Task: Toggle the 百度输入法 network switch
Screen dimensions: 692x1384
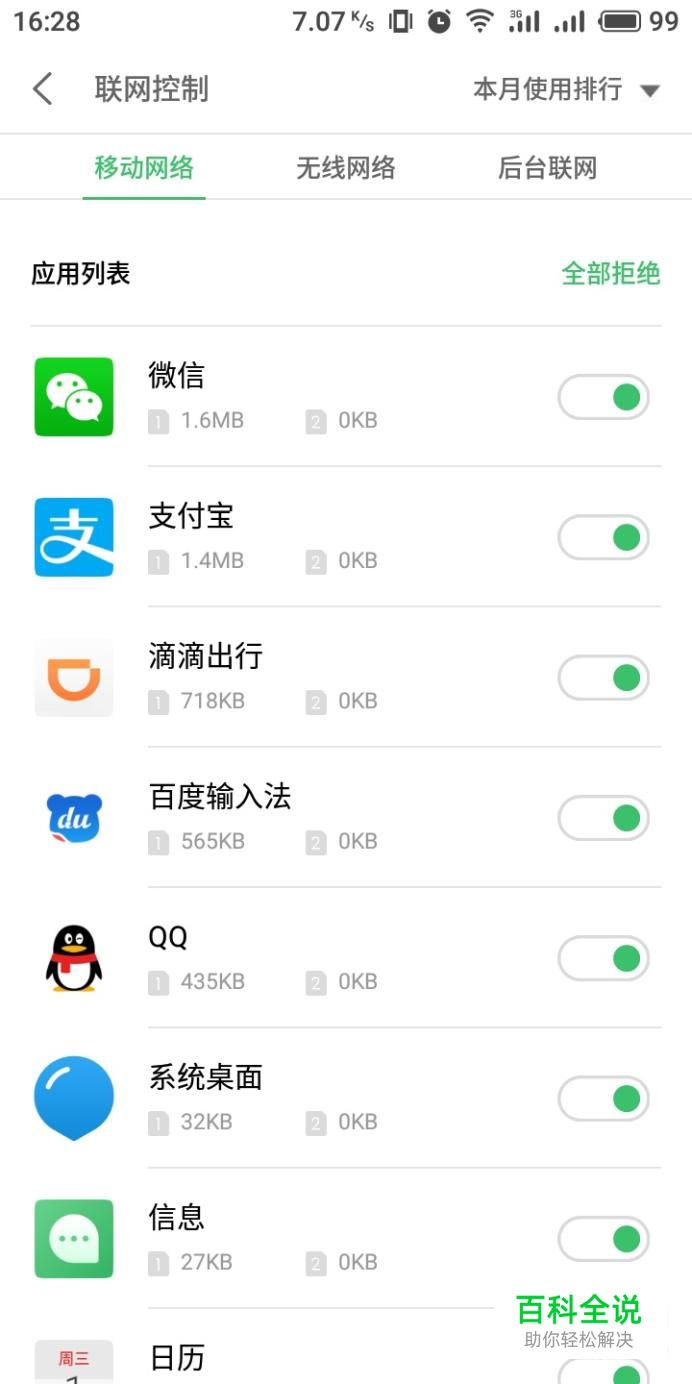Action: (x=604, y=819)
